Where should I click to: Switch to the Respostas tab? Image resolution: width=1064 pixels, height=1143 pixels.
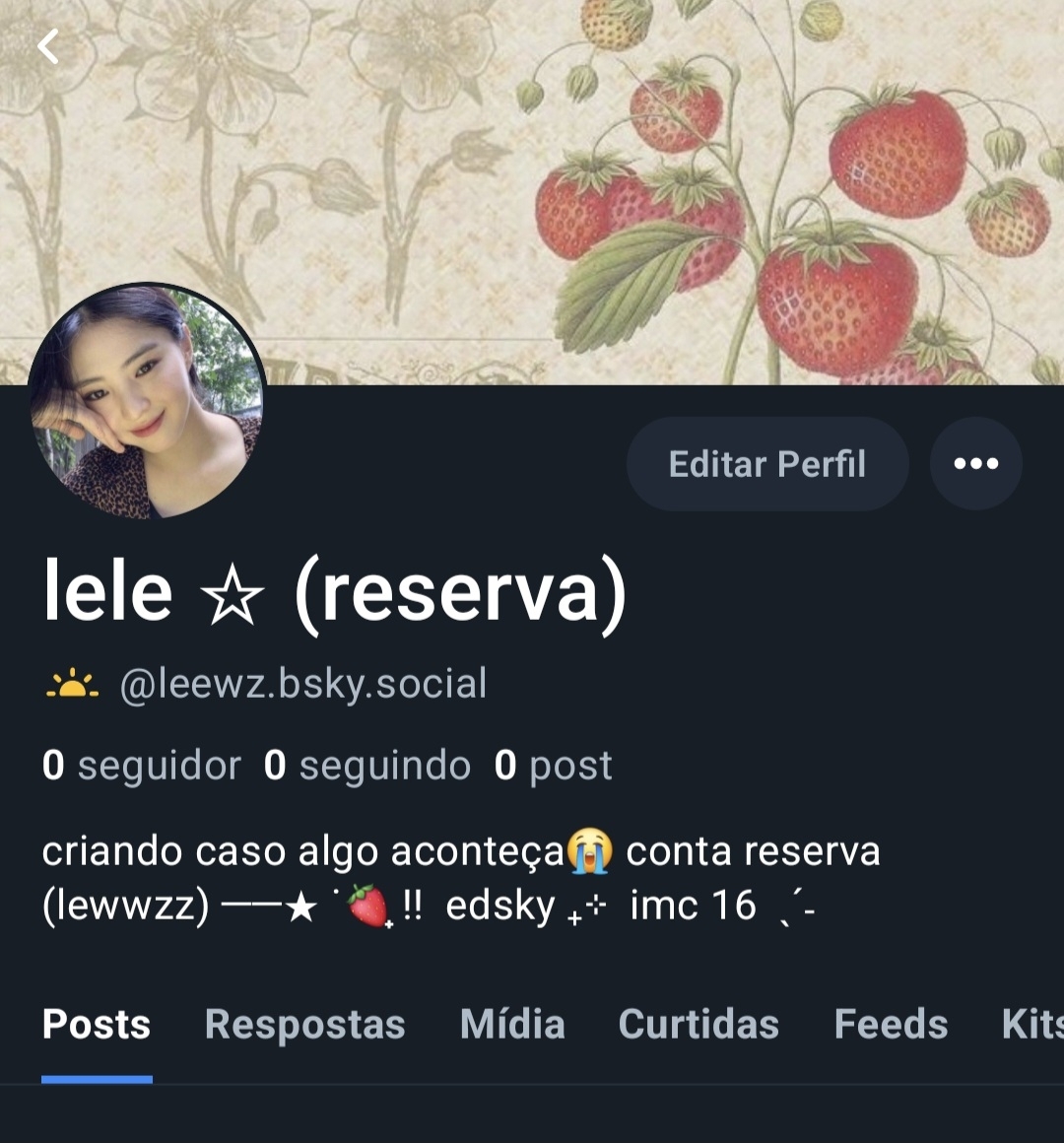click(x=304, y=1025)
